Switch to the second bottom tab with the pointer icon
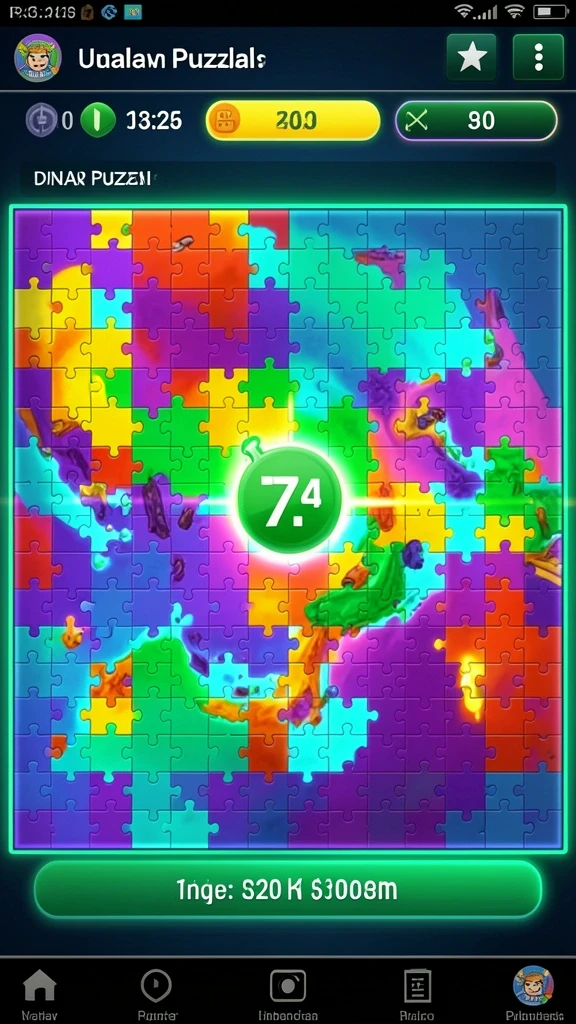 point(157,993)
